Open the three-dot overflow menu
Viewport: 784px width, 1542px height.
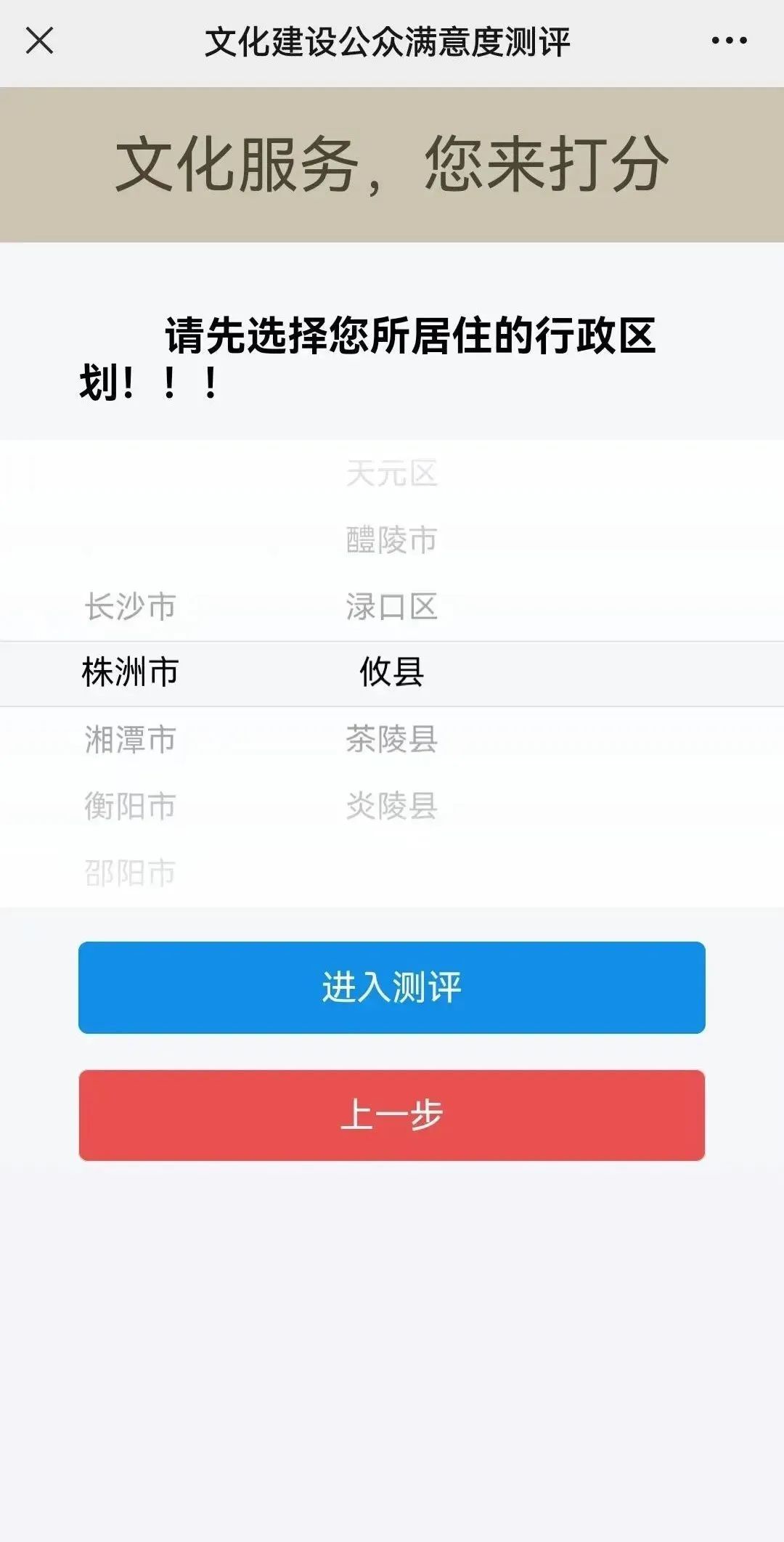click(x=729, y=41)
